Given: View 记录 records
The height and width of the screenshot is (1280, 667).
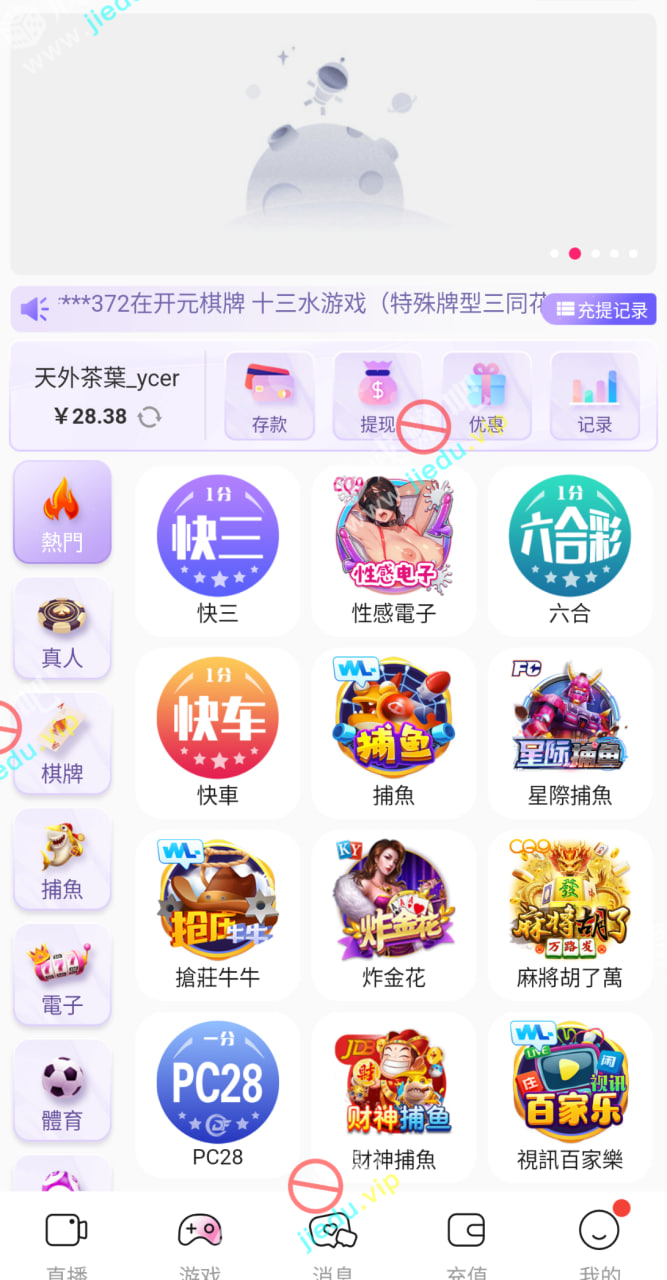Looking at the screenshot, I should click(x=594, y=396).
